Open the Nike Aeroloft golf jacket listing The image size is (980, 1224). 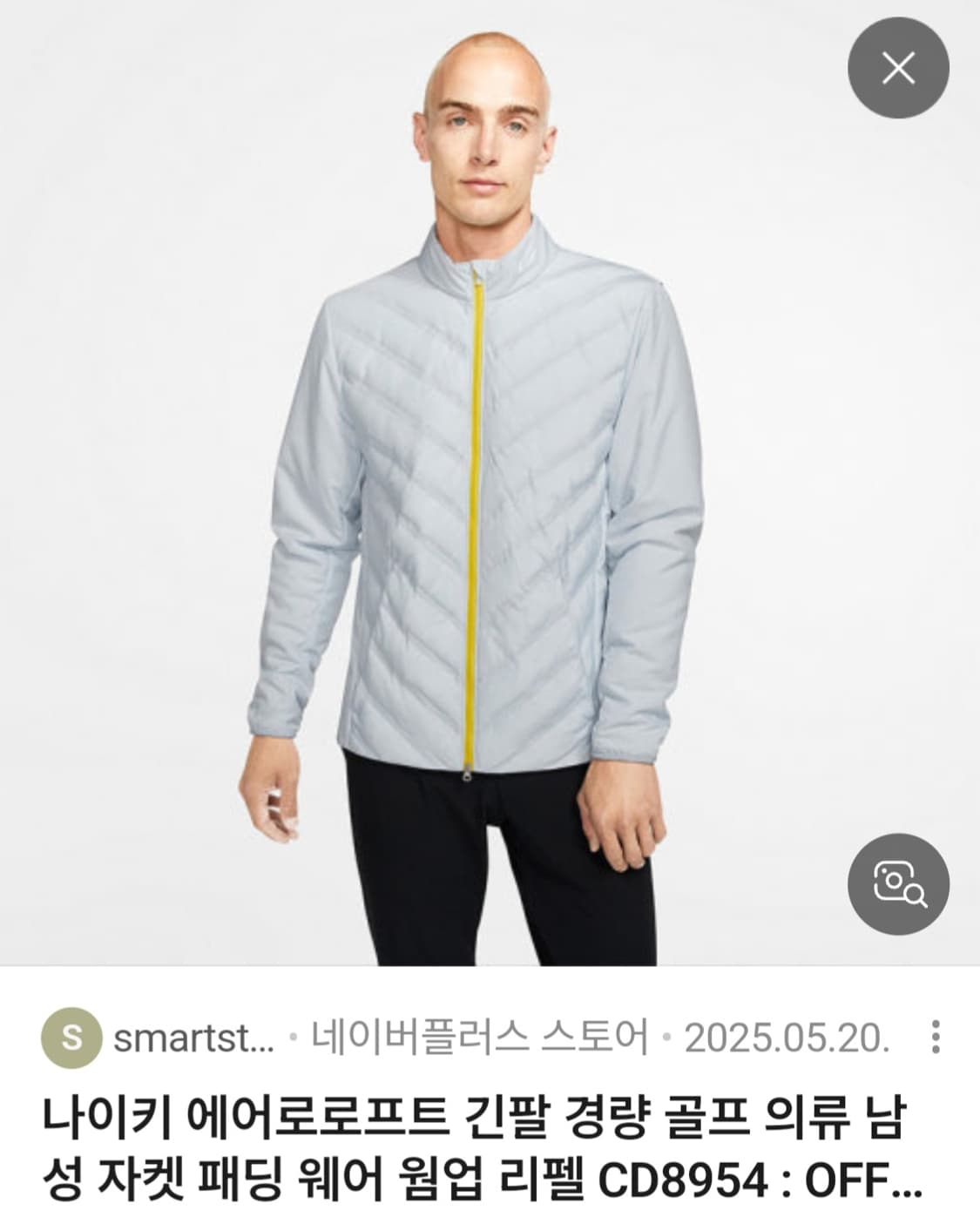point(488,1150)
